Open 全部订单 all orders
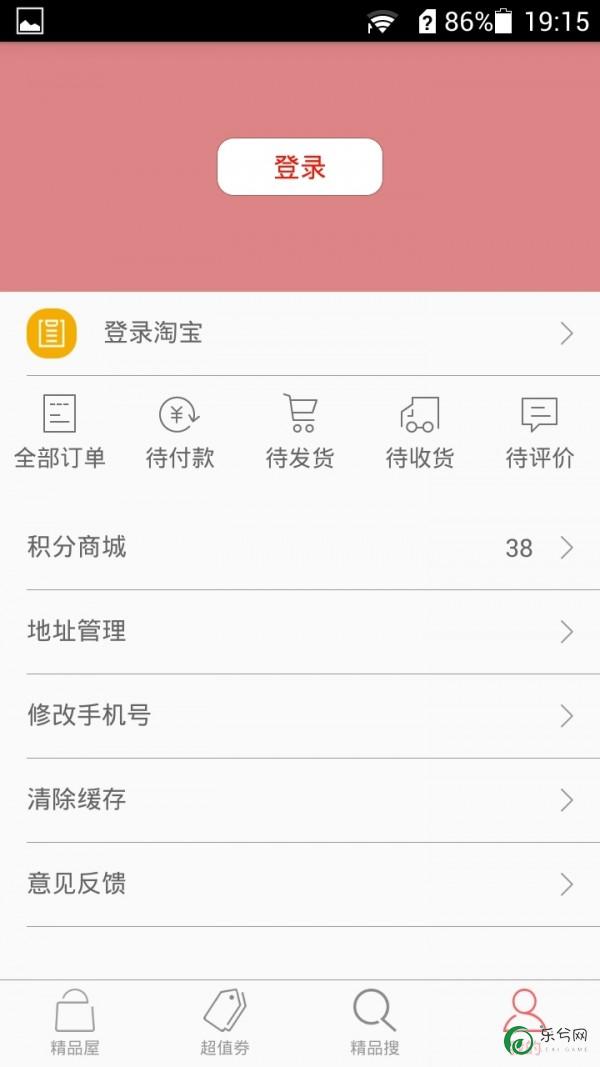Viewport: 600px width, 1067px height. [60, 432]
